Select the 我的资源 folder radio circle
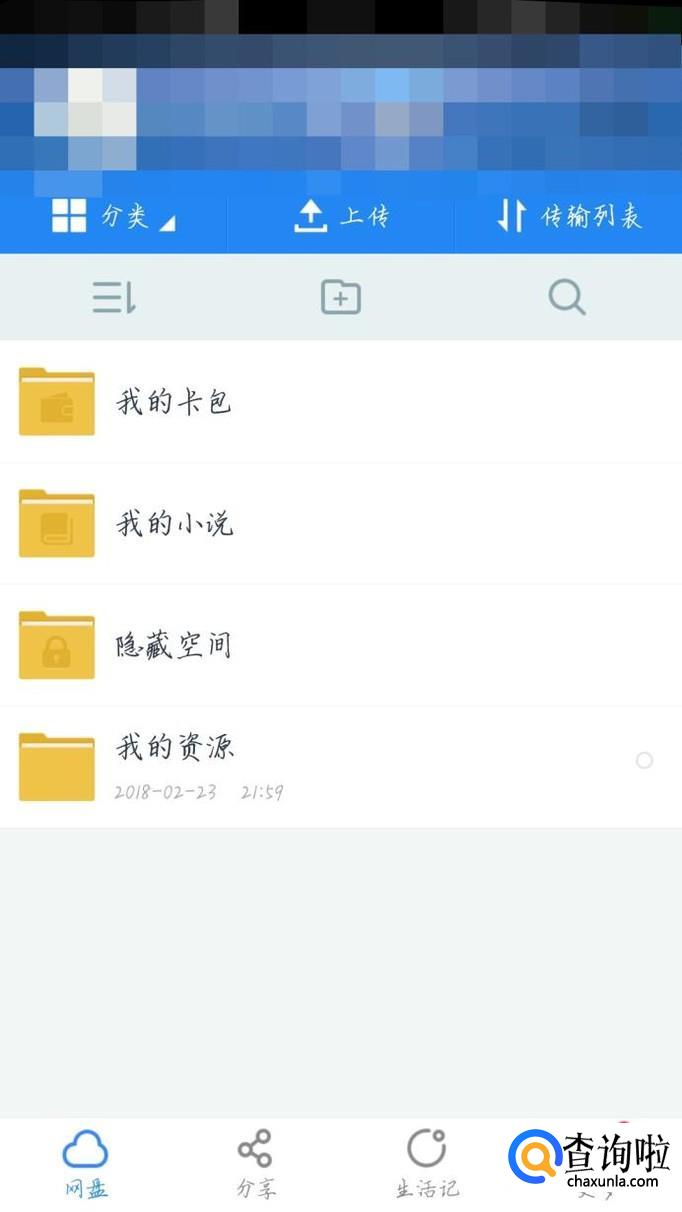 pyautogui.click(x=644, y=761)
